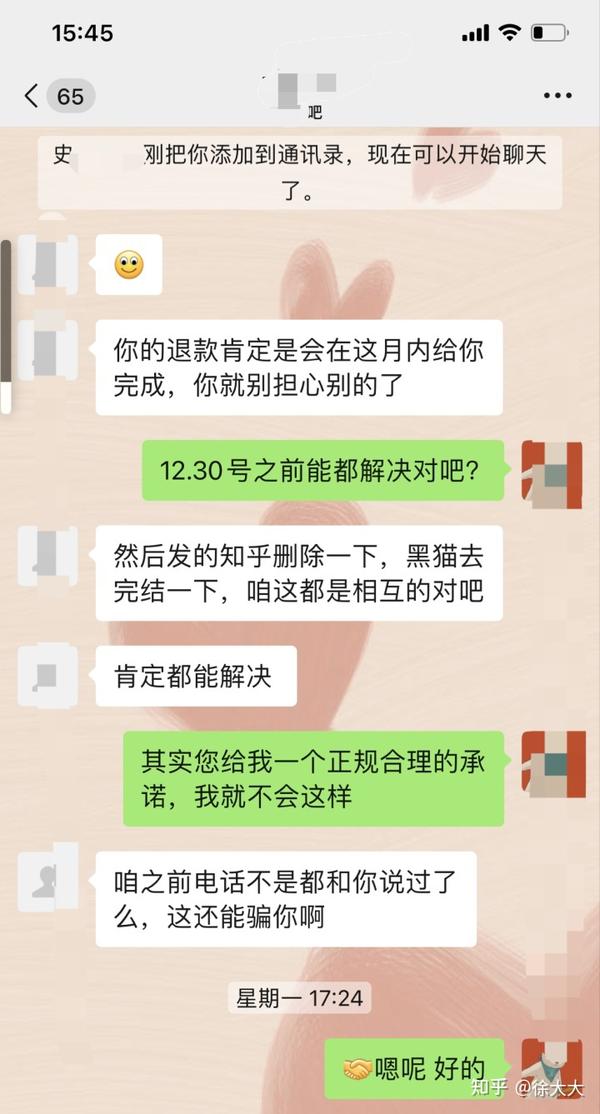This screenshot has width=600, height=1114.
Task: Open the three-dot chat options menu
Action: (557, 95)
